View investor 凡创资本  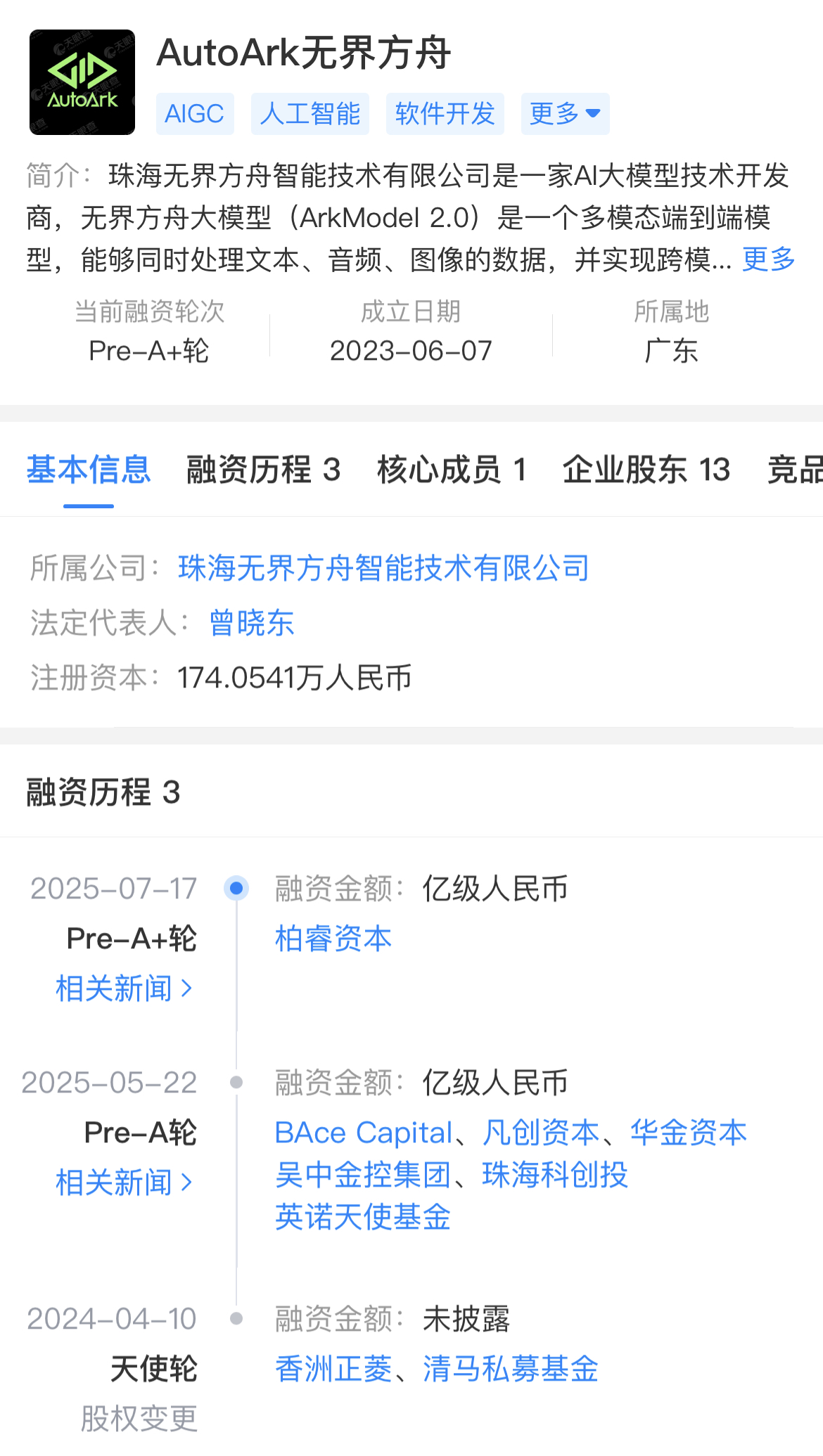(x=541, y=1133)
